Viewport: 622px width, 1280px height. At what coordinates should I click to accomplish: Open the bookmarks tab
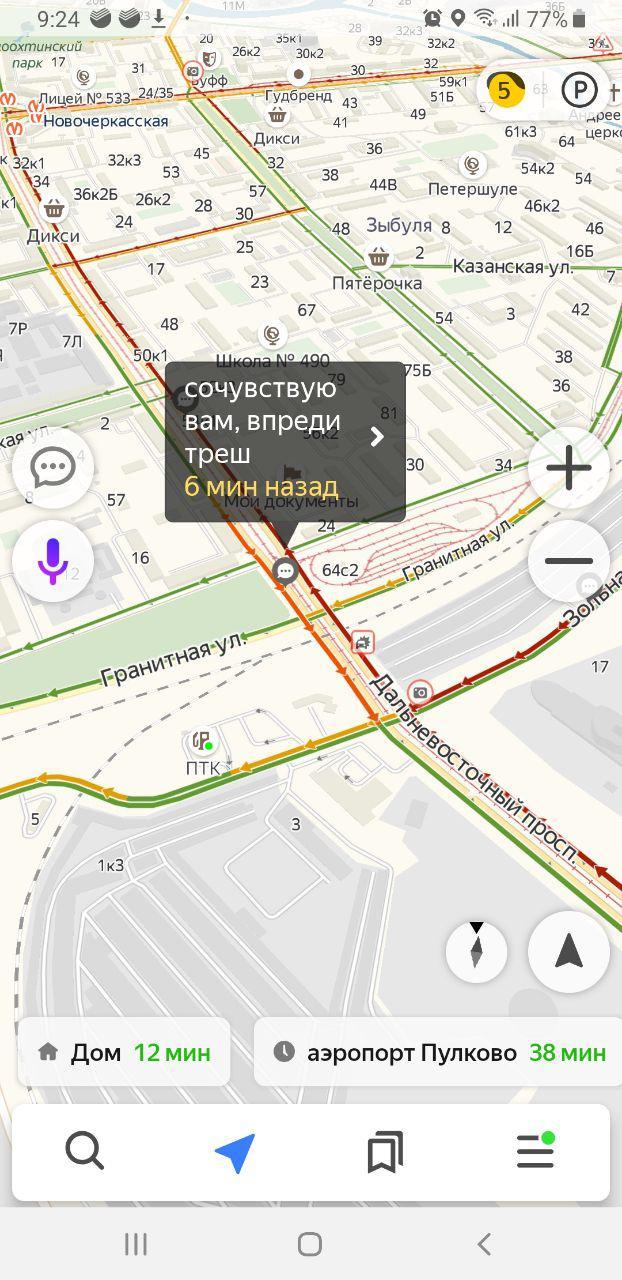click(385, 1152)
